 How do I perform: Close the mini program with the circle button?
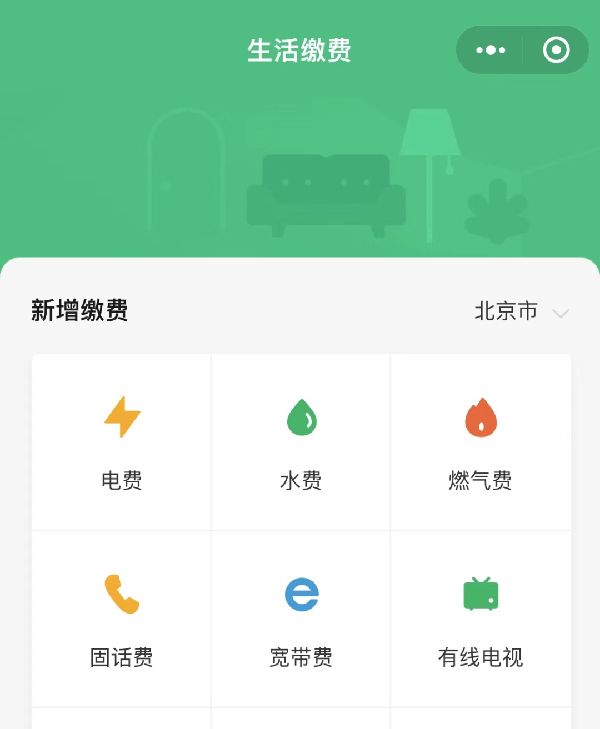(x=556, y=50)
